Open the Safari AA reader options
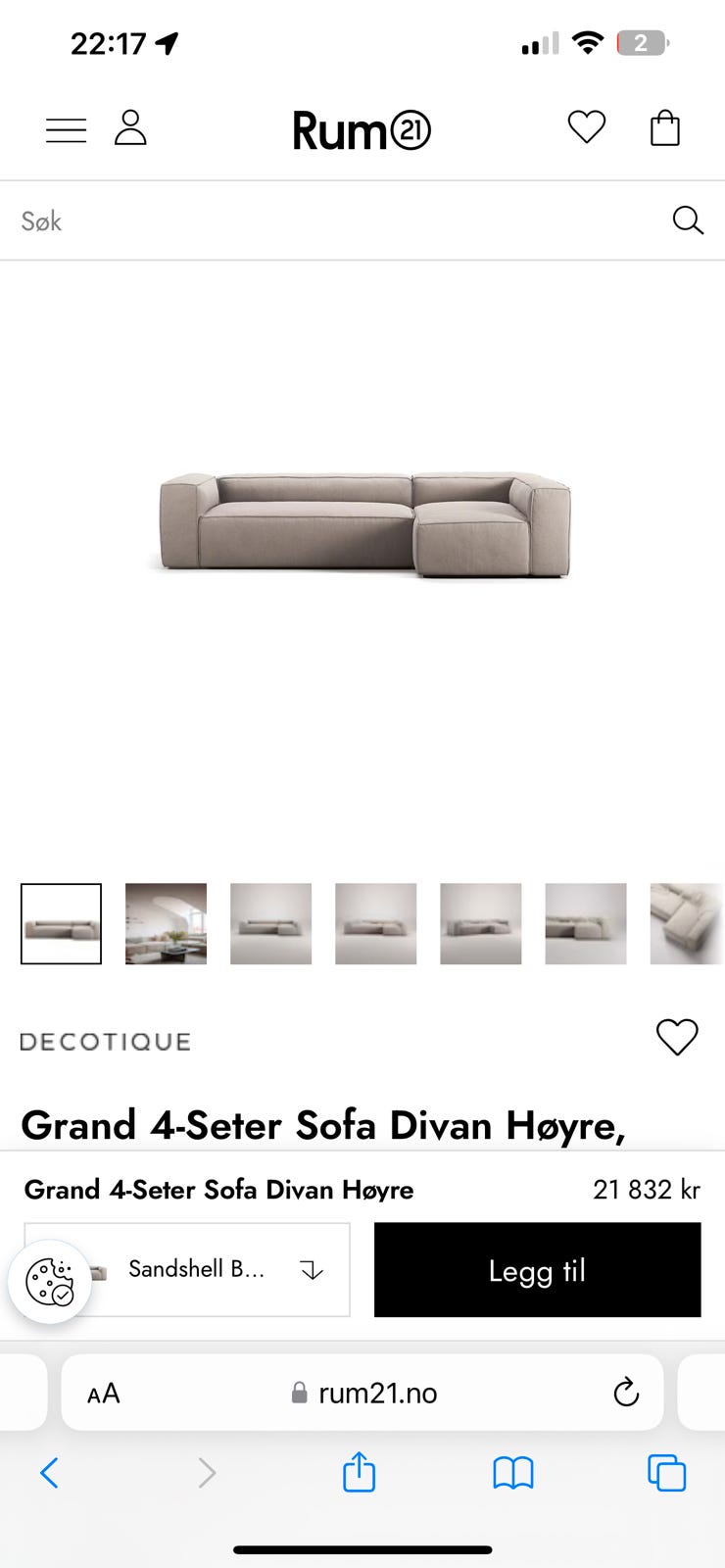Screen dimensions: 725x1568 104,1394
